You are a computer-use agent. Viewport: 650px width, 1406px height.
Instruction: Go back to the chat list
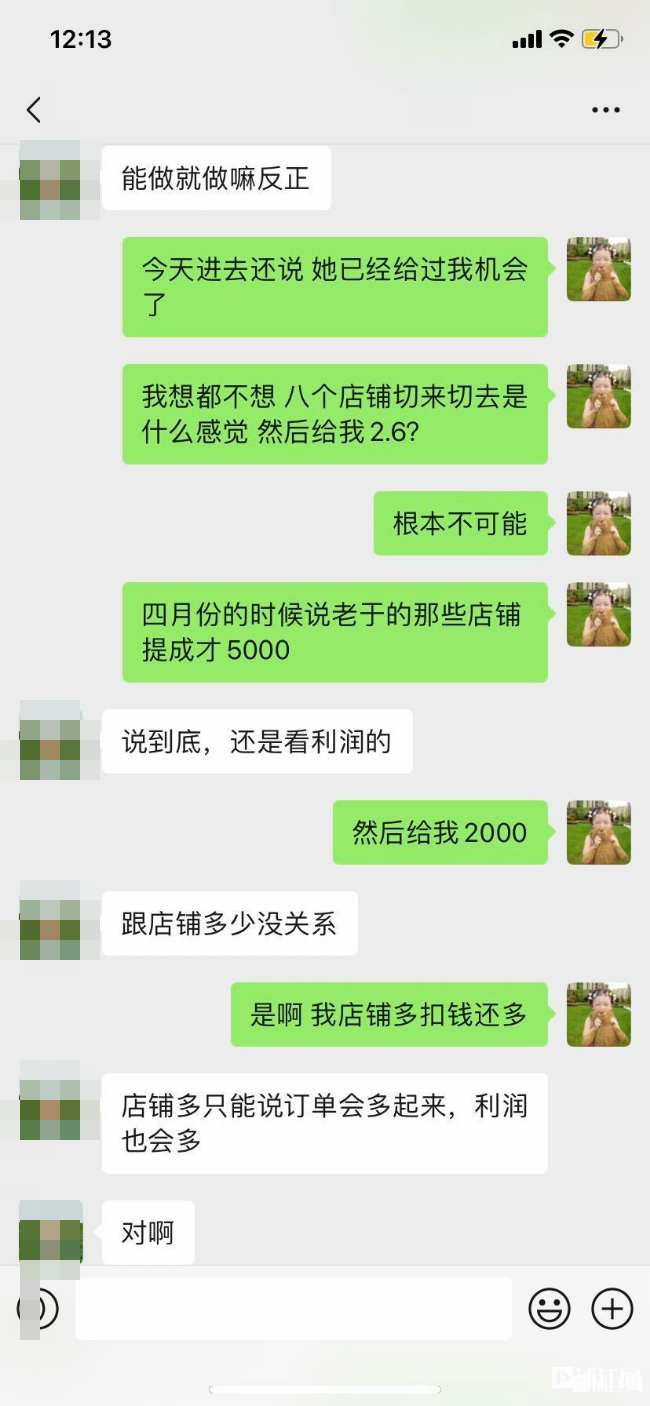point(34,110)
